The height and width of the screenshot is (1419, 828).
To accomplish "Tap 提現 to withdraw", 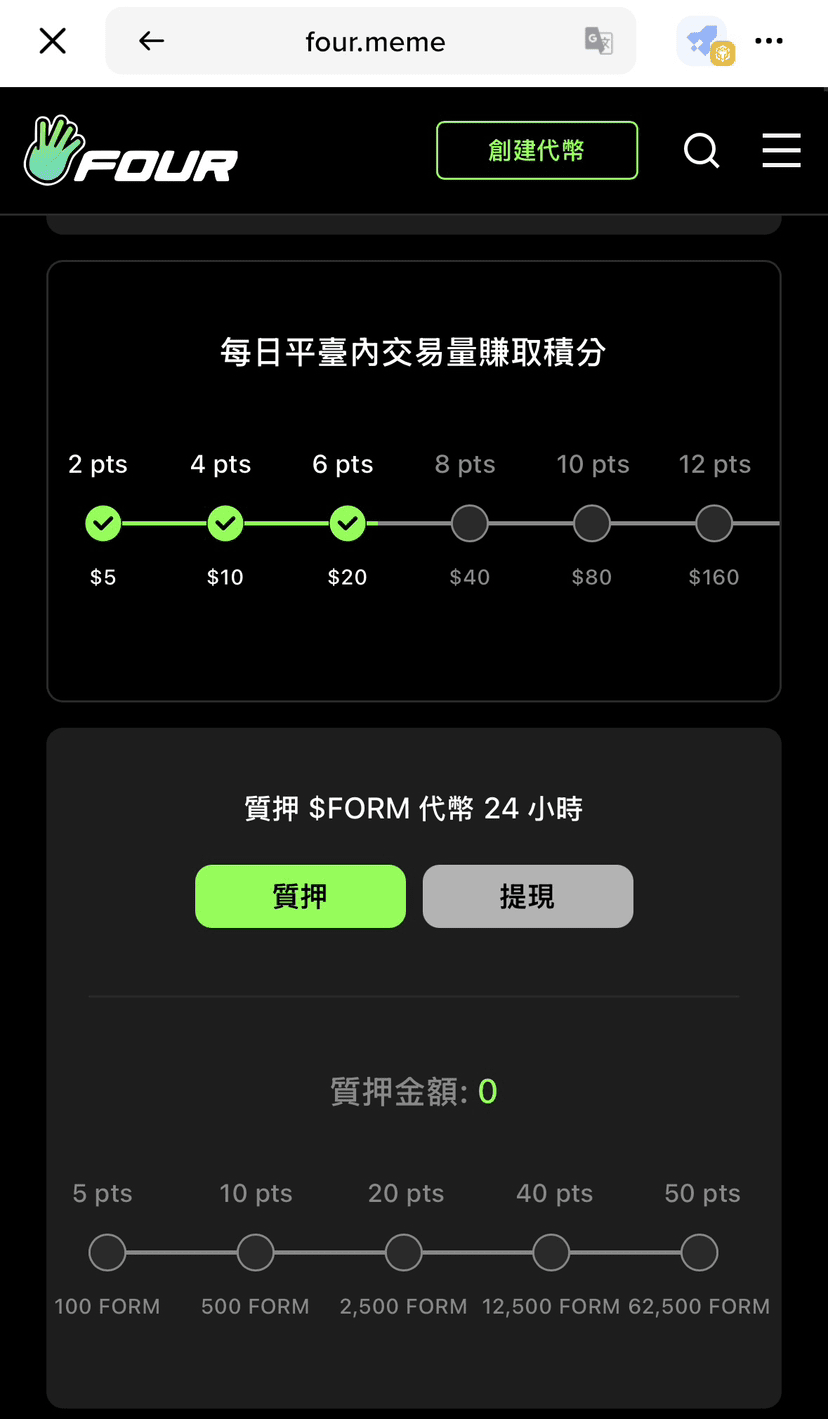I will [527, 896].
